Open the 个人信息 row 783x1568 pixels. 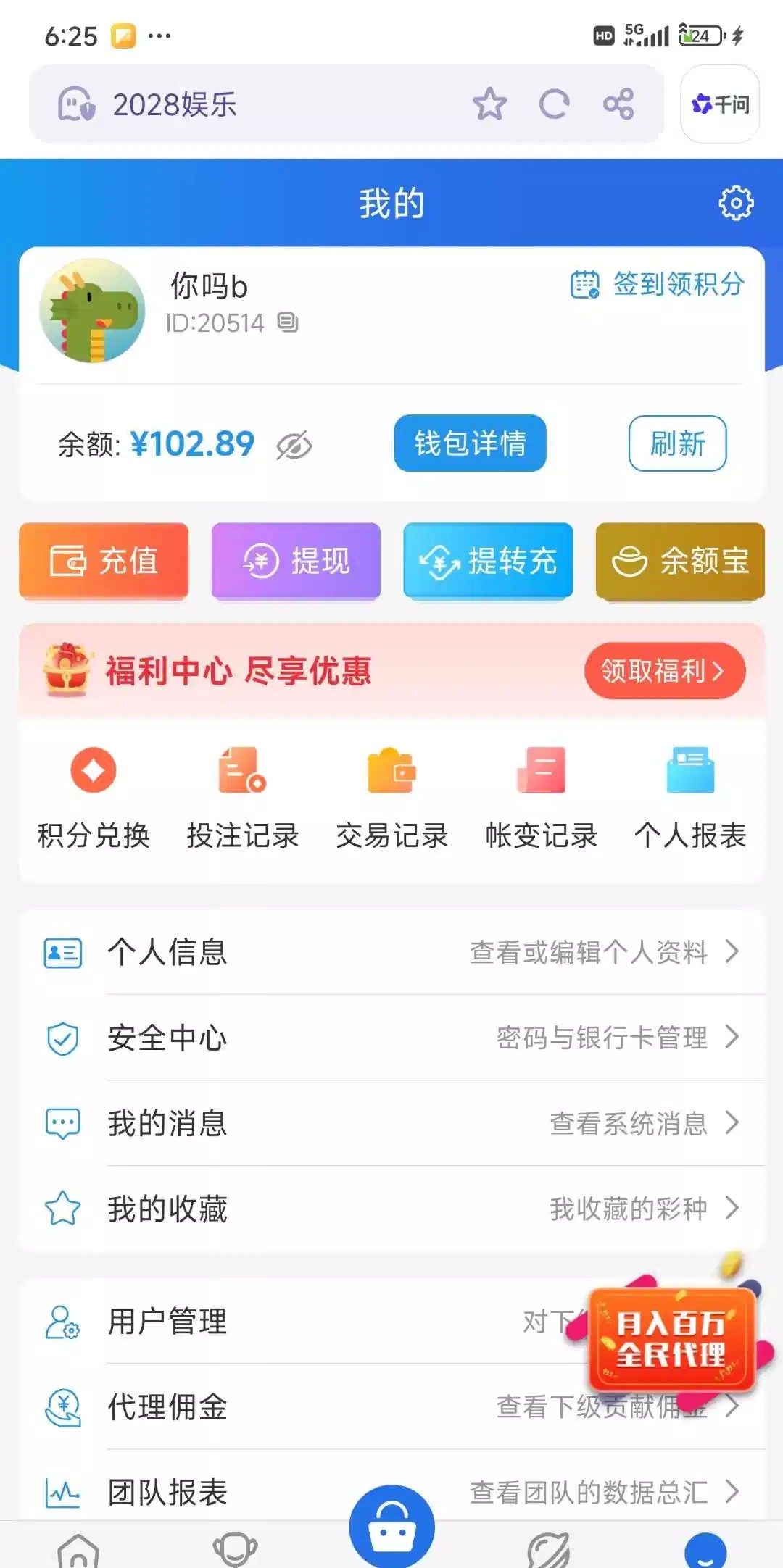[x=391, y=952]
